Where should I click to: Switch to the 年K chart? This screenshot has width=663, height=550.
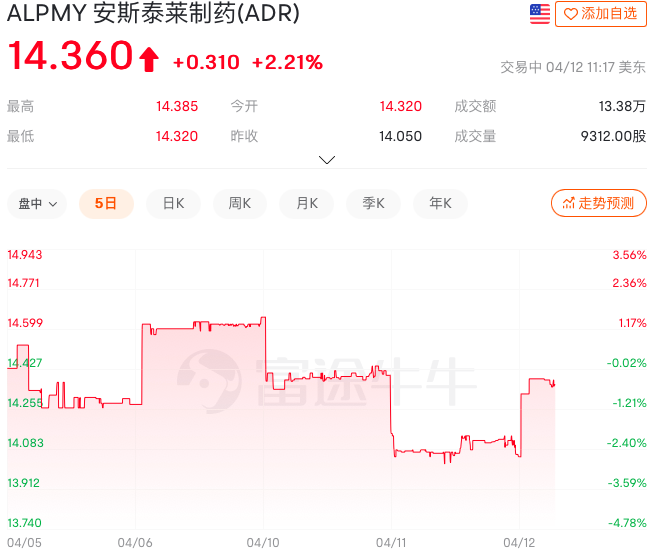441,203
